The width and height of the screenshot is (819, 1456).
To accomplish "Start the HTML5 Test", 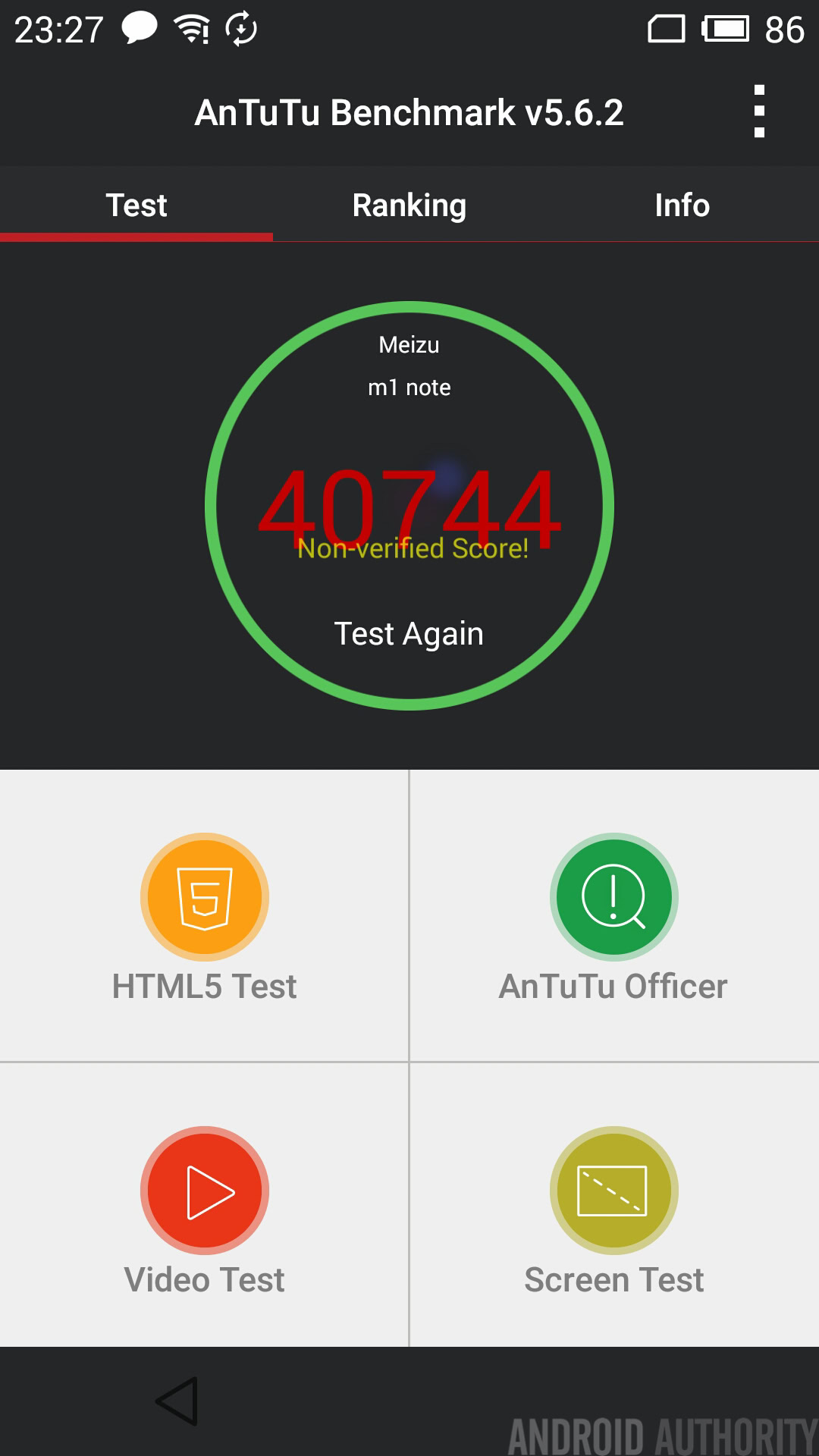I will tap(205, 916).
